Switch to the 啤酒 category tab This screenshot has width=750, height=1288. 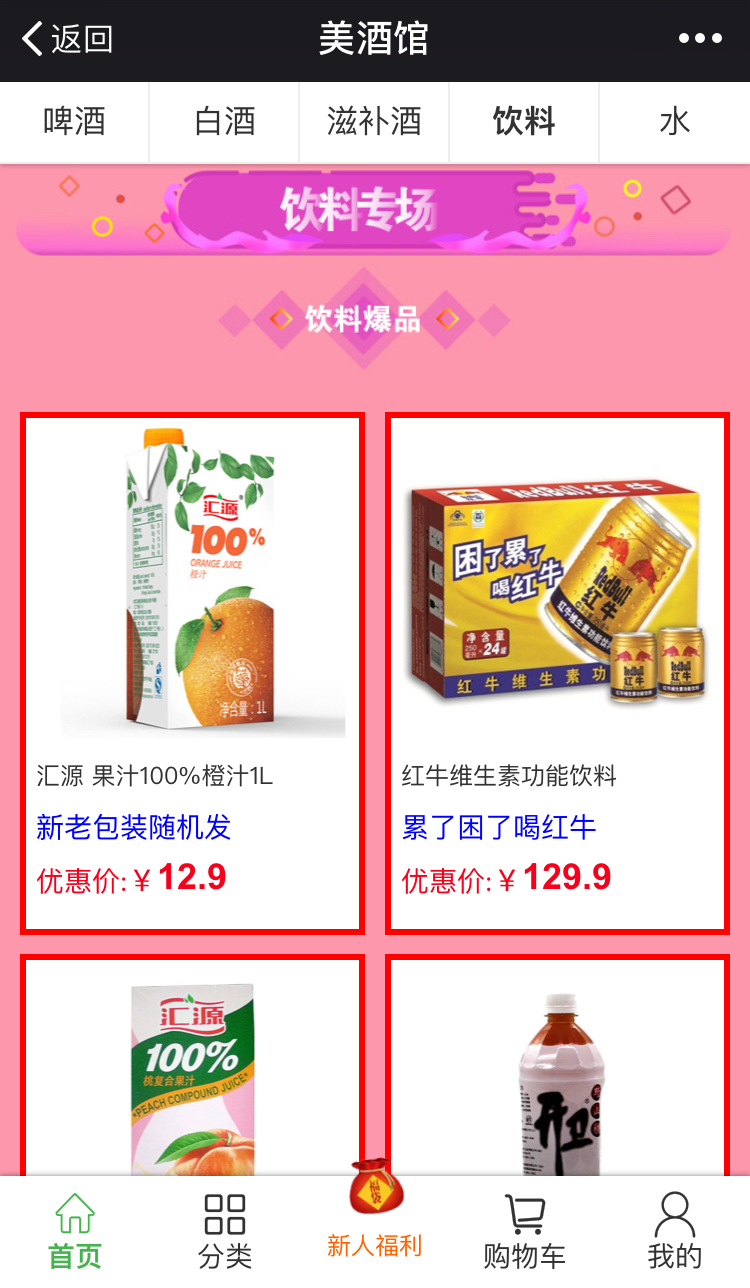pos(75,122)
